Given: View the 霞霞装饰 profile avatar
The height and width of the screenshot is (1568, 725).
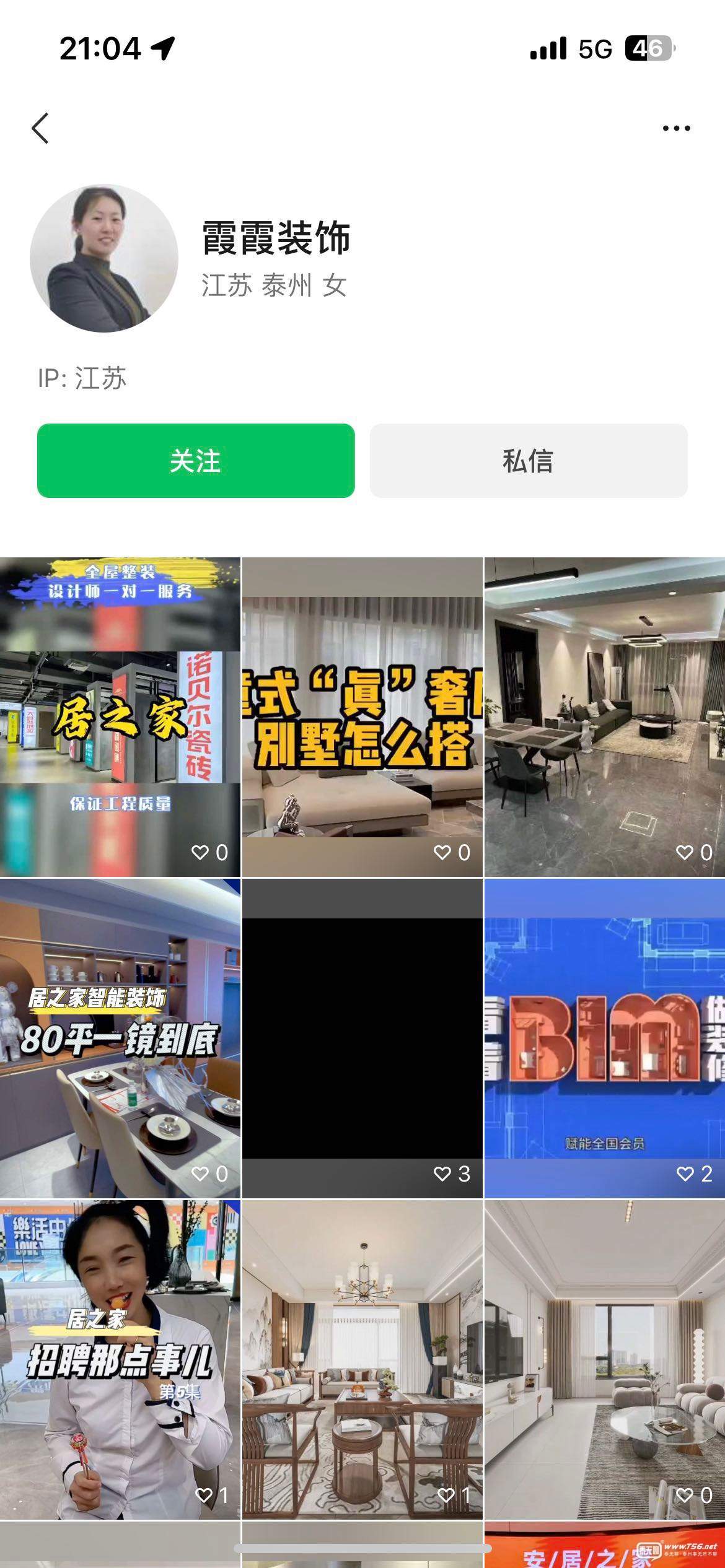Looking at the screenshot, I should 104,258.
